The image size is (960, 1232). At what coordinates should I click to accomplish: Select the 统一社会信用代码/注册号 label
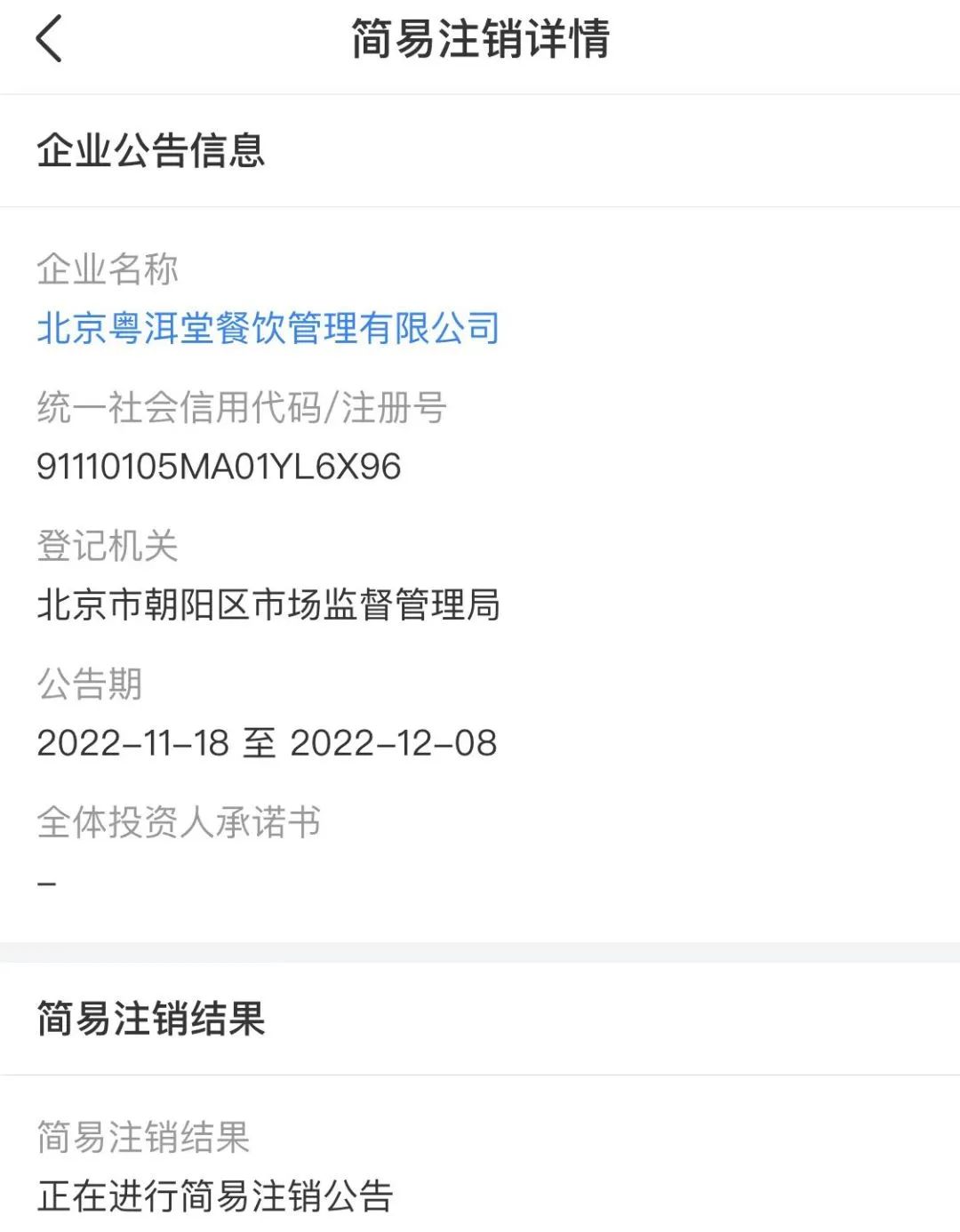(x=240, y=409)
